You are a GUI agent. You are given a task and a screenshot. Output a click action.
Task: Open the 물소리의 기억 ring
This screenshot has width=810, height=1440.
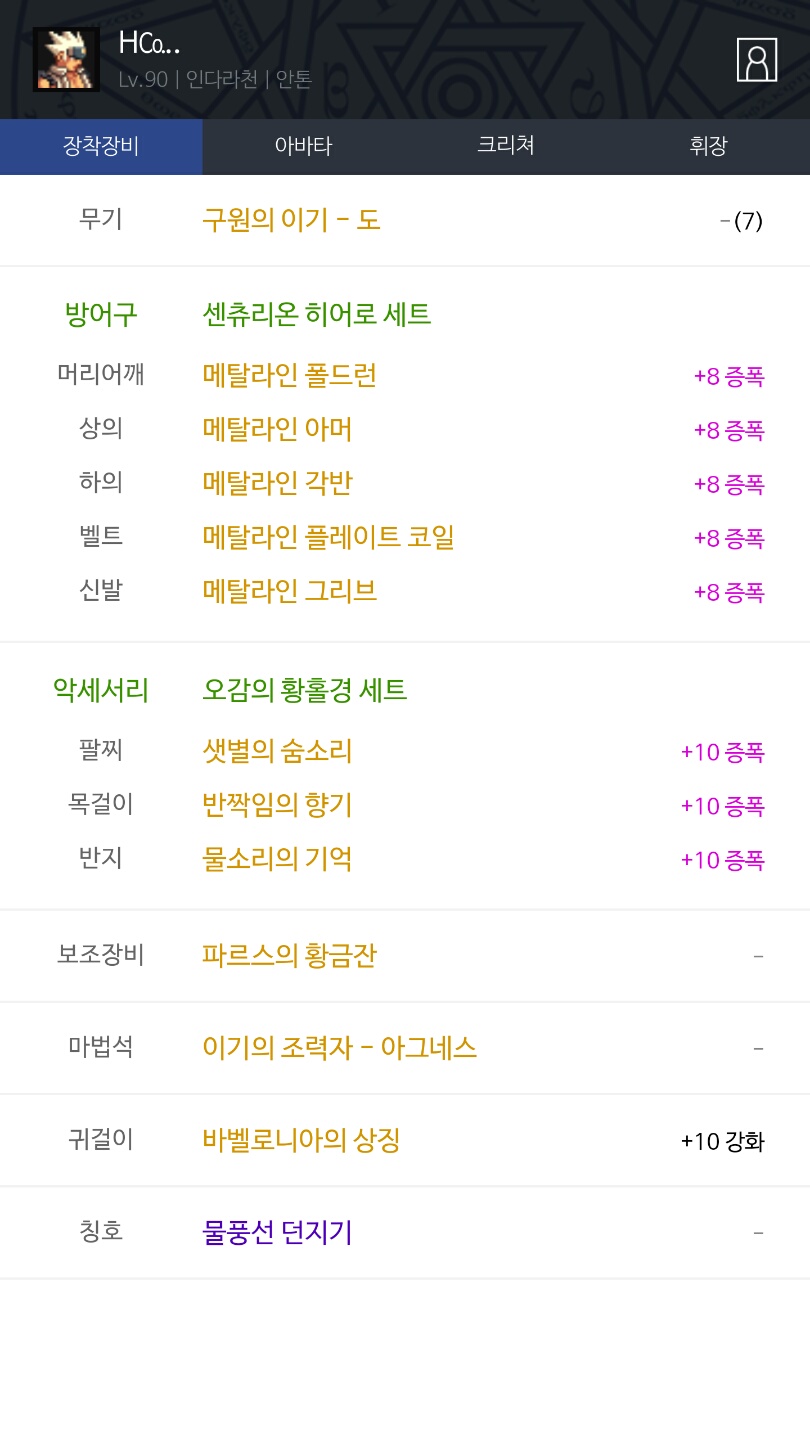tap(277, 859)
